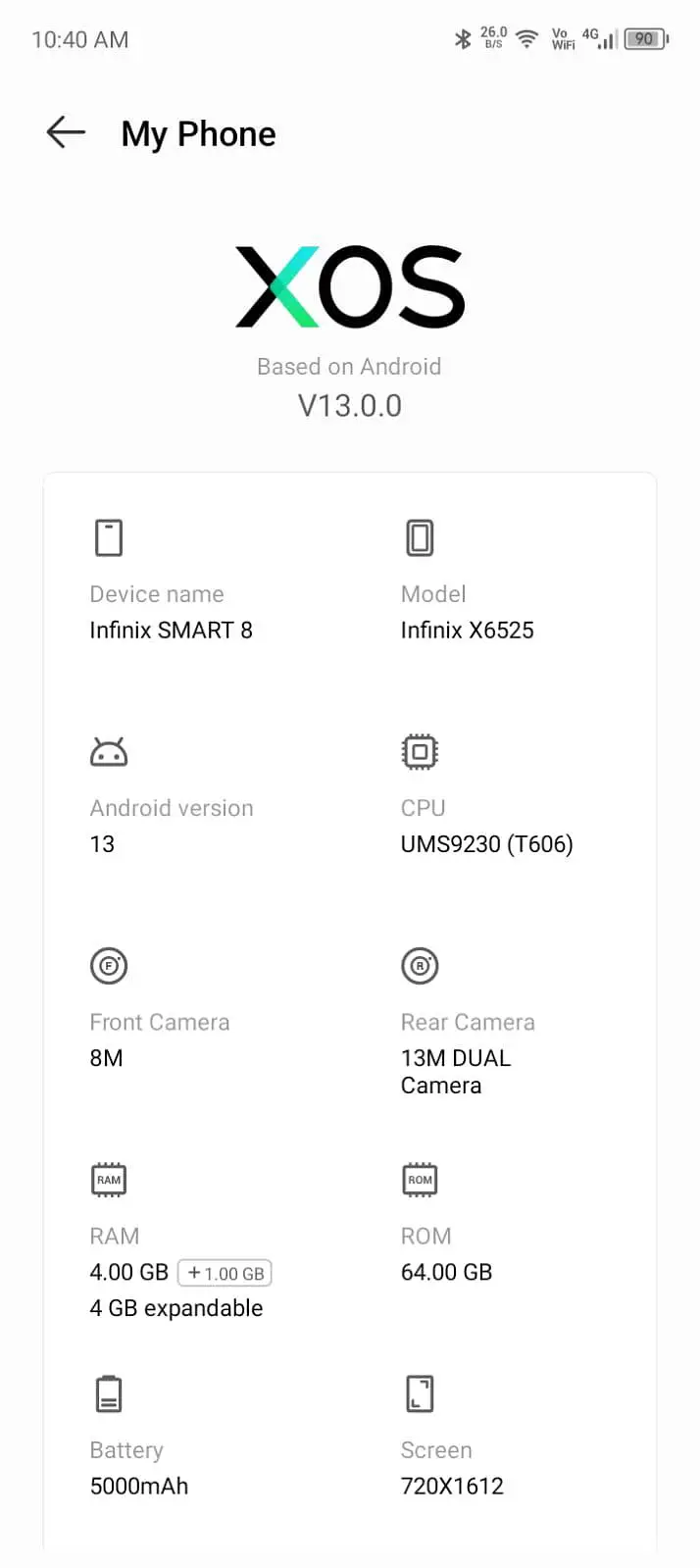Go back from My Phone

(66, 132)
